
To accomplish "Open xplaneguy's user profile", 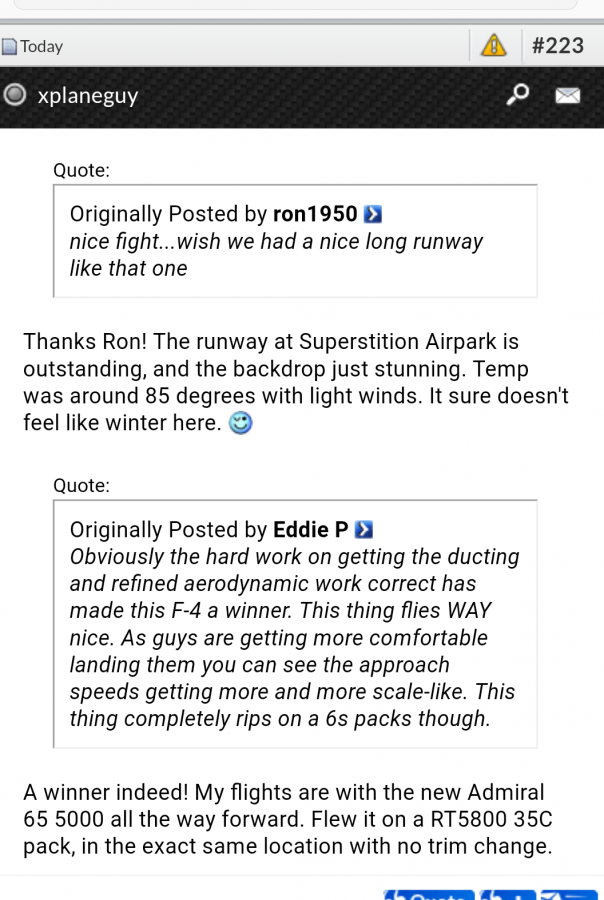I will (88, 95).
